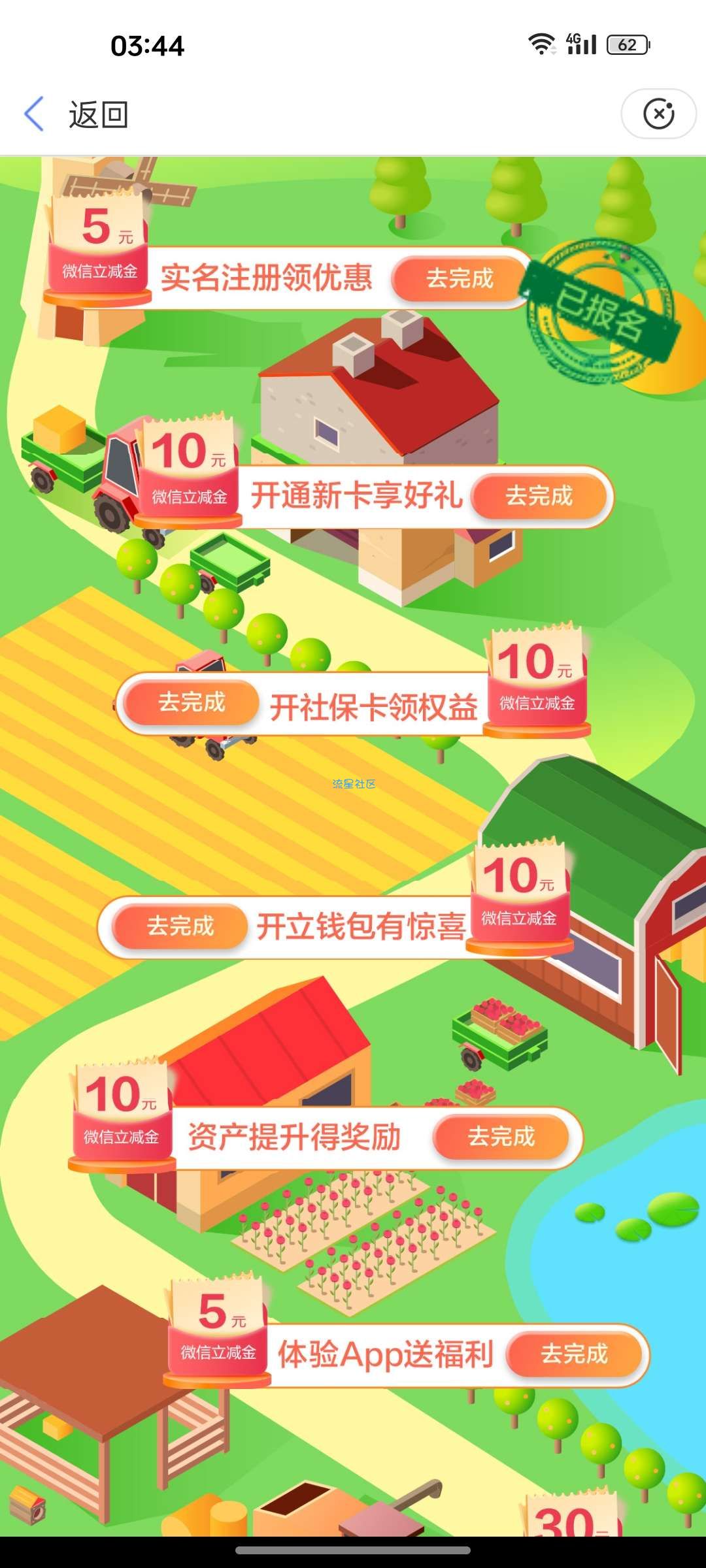Tap 去完成 for 开立钱包有惊喜
Image resolution: width=706 pixels, height=1568 pixels.
tap(180, 926)
